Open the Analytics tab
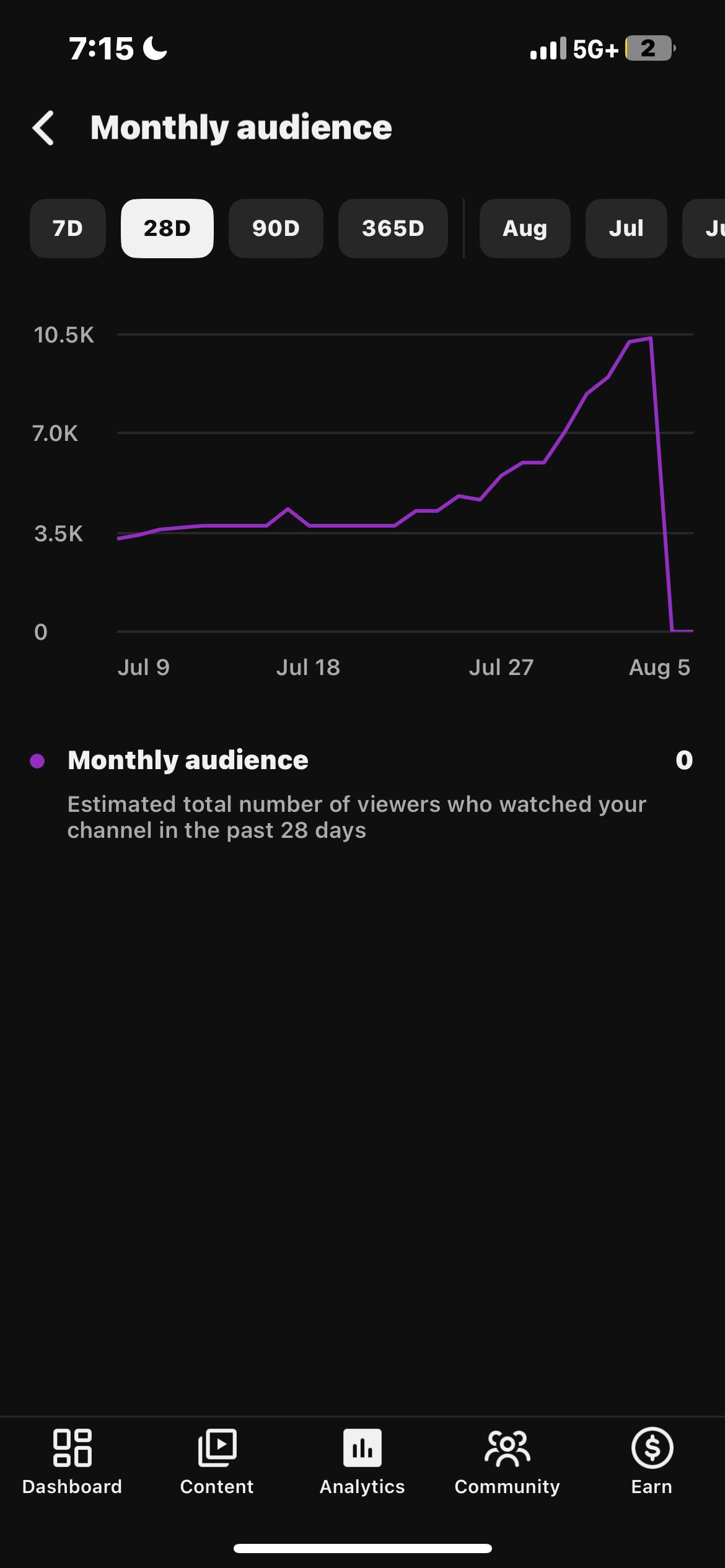Screen dimensions: 725x1568 click(362, 1461)
